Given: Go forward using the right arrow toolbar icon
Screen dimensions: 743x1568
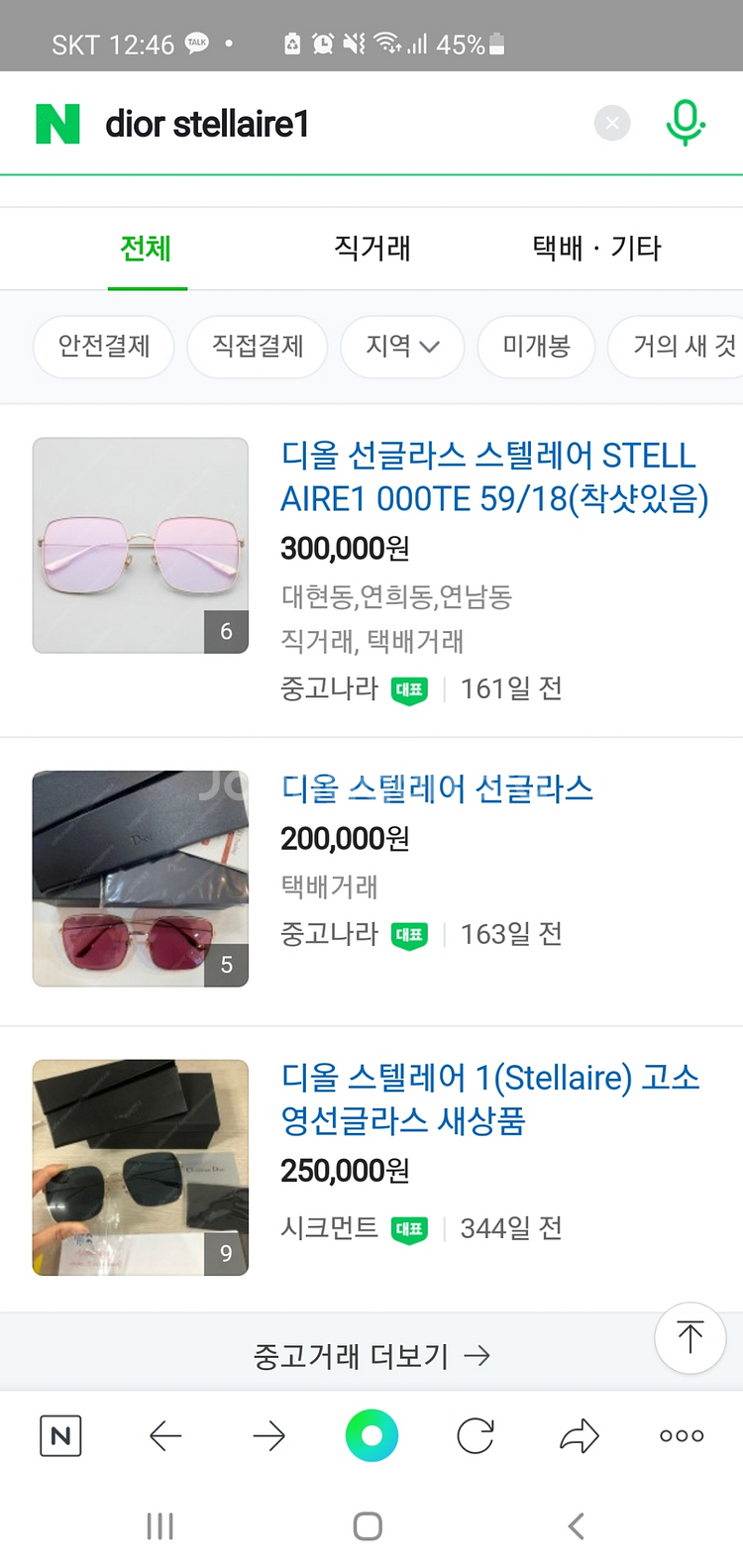Looking at the screenshot, I should (x=267, y=1435).
